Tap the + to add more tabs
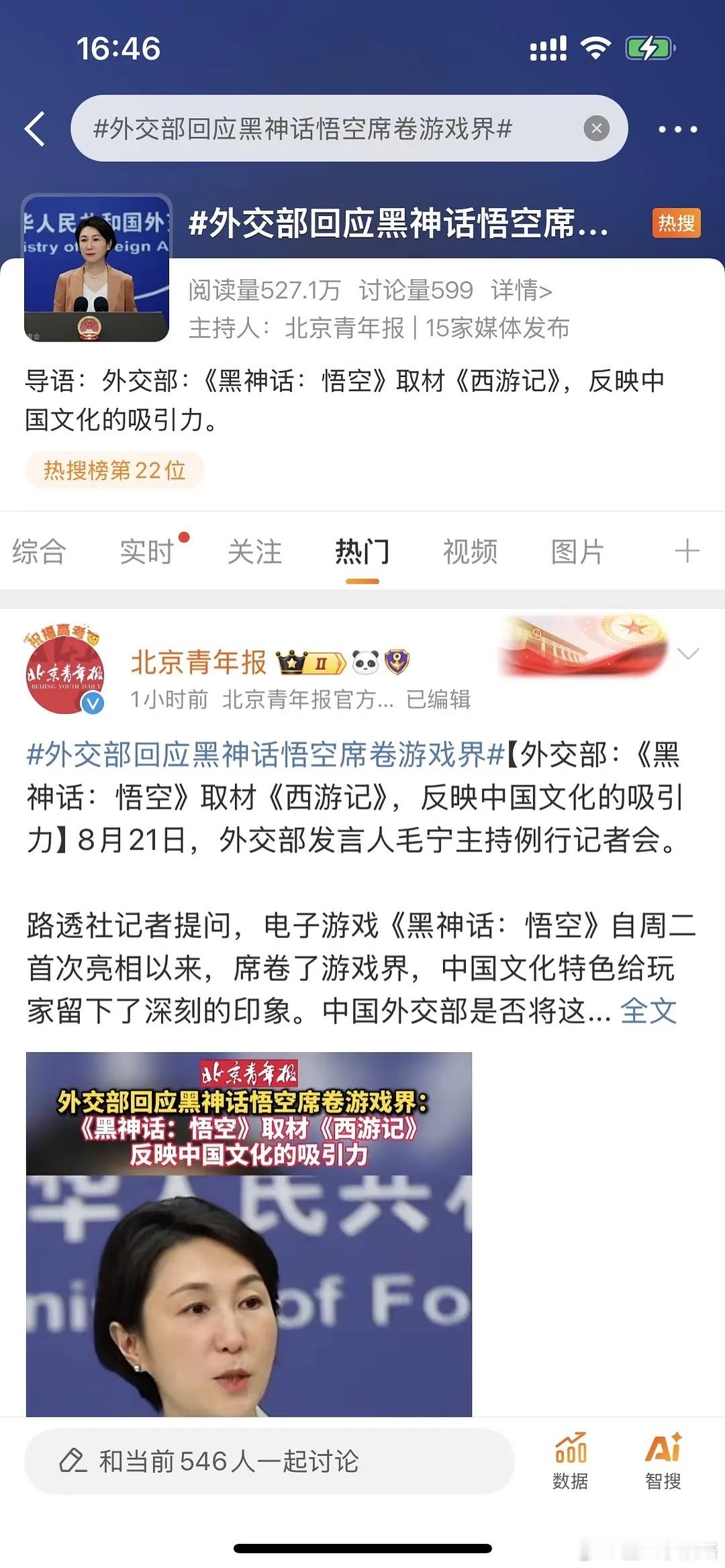The image size is (725, 1568). [687, 552]
